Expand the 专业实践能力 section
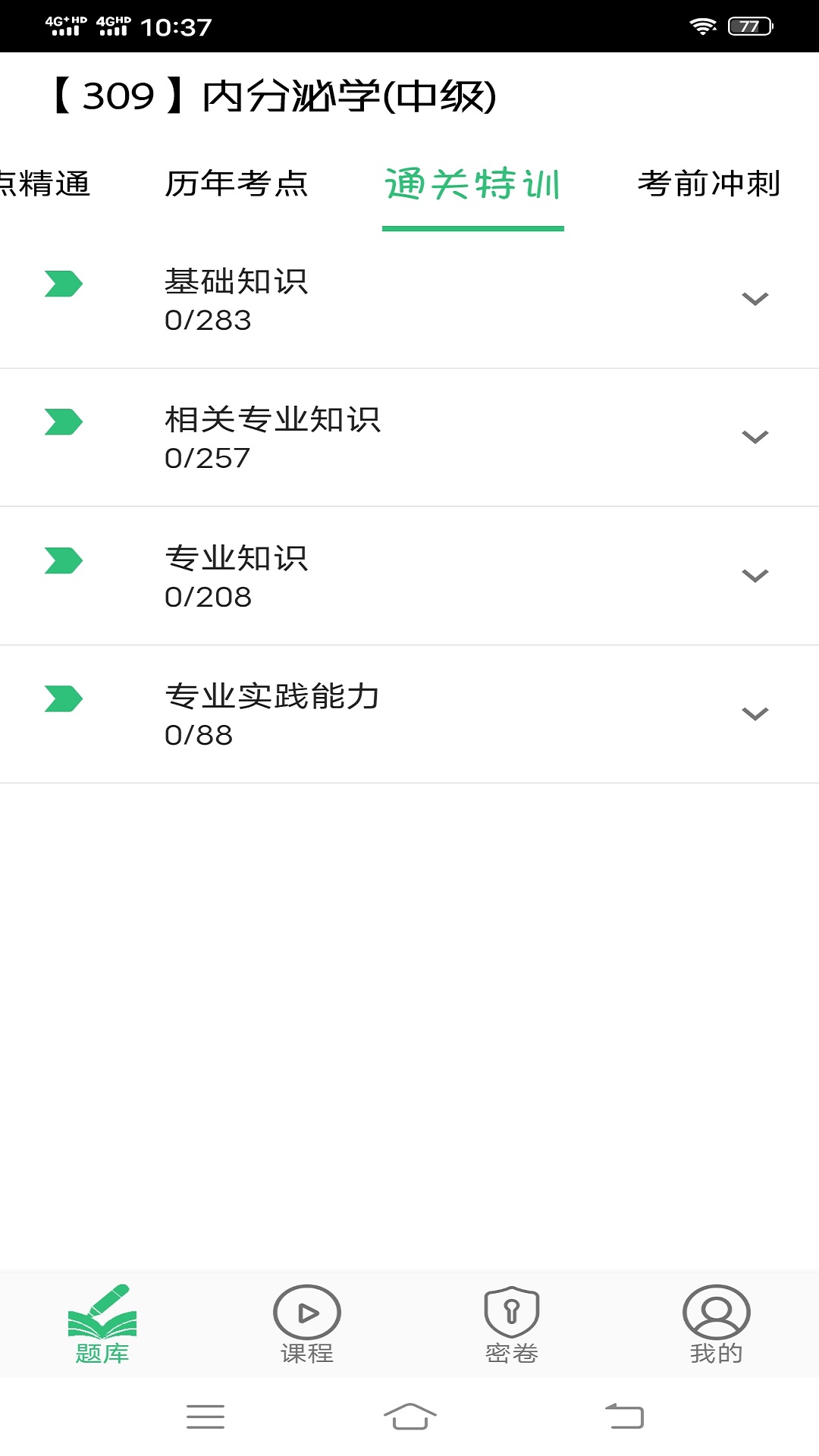This screenshot has width=819, height=1456. click(x=755, y=714)
